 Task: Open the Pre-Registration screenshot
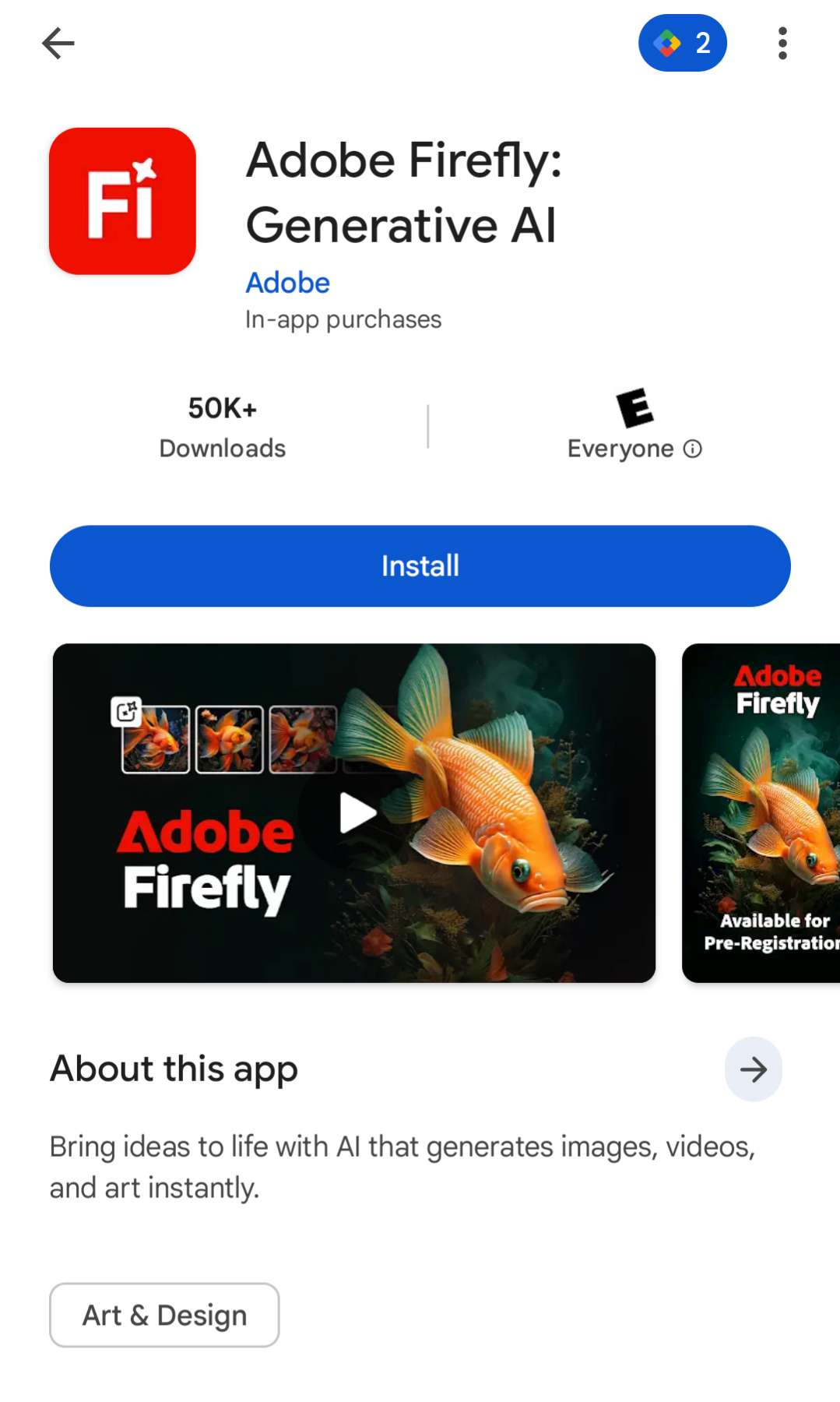[x=761, y=813]
